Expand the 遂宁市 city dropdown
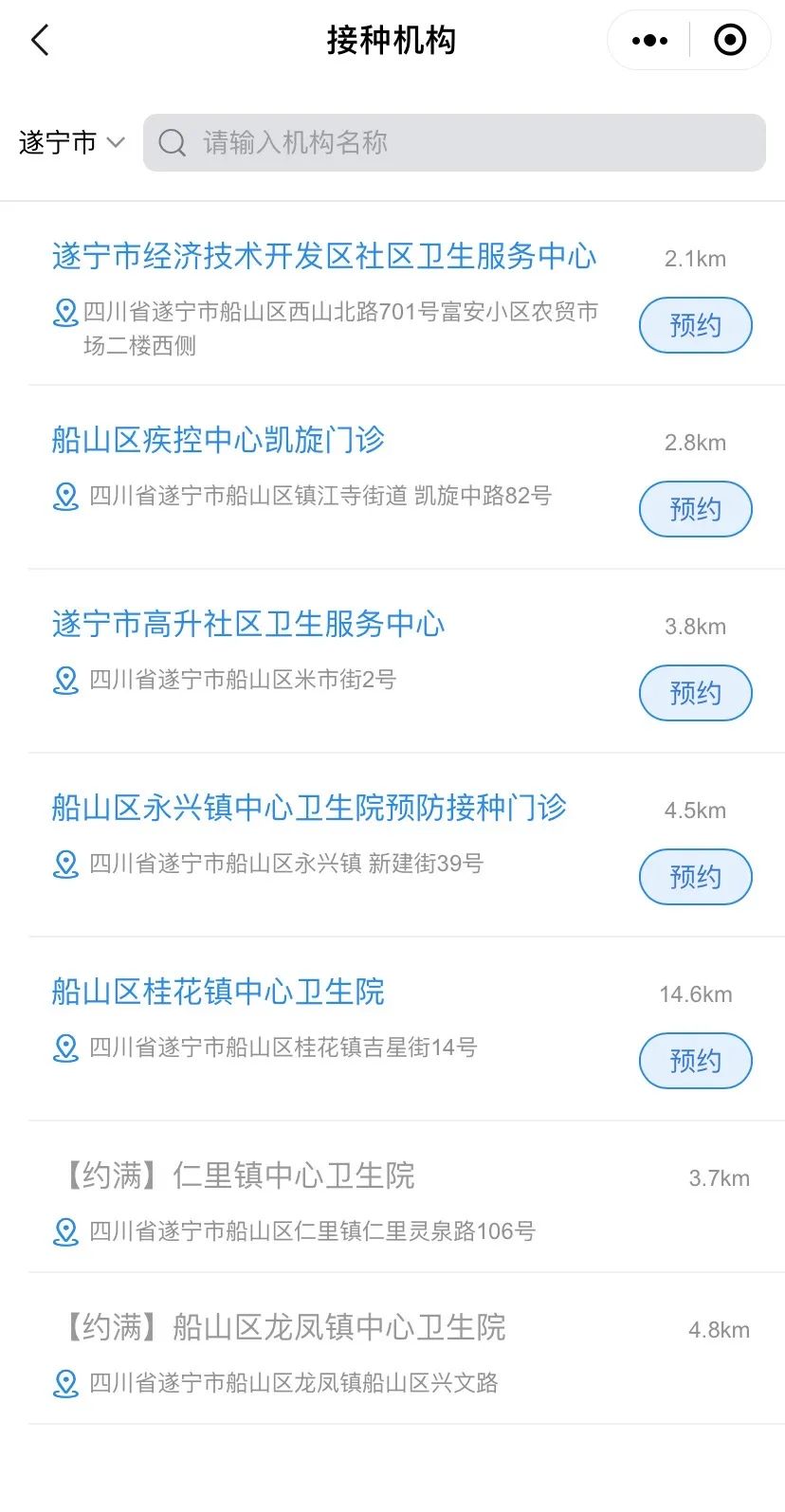Image resolution: width=785 pixels, height=1512 pixels. 71,143
